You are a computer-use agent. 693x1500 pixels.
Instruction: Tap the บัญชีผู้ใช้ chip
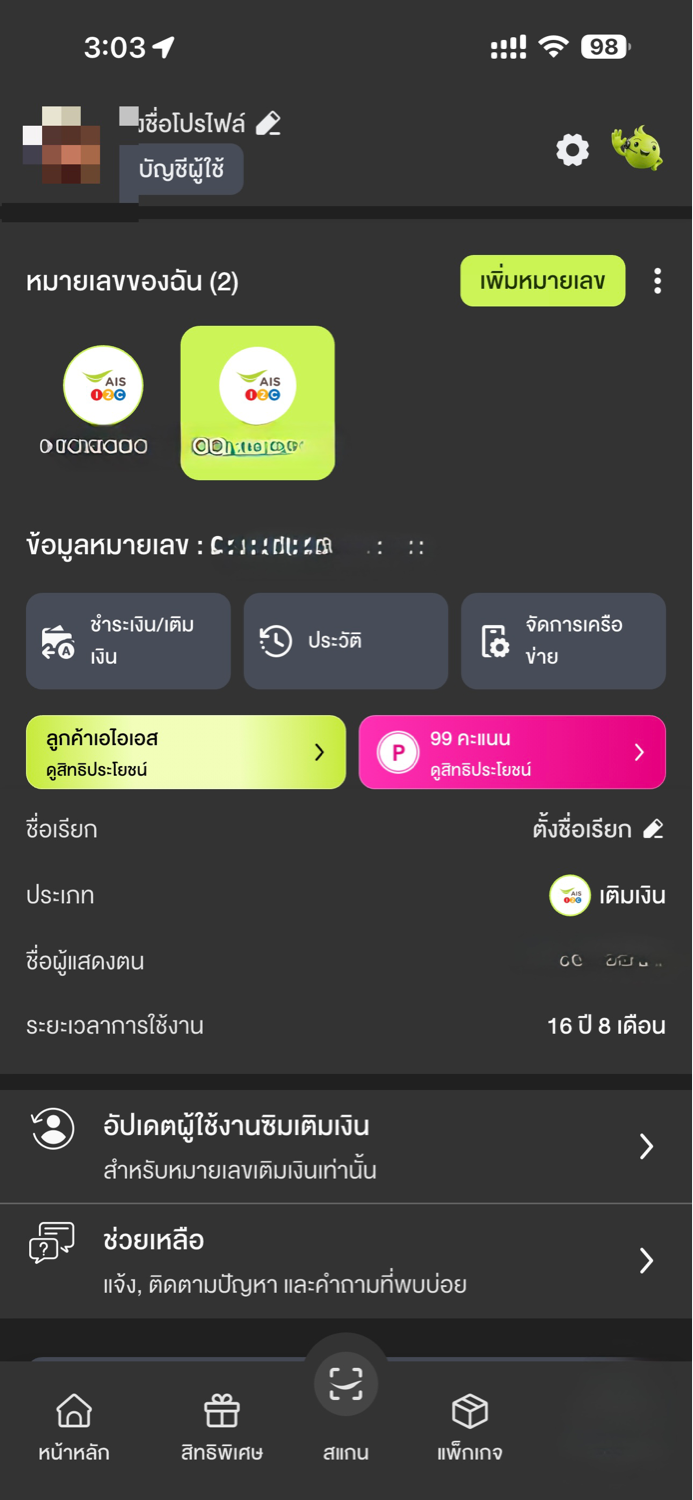pos(181,169)
